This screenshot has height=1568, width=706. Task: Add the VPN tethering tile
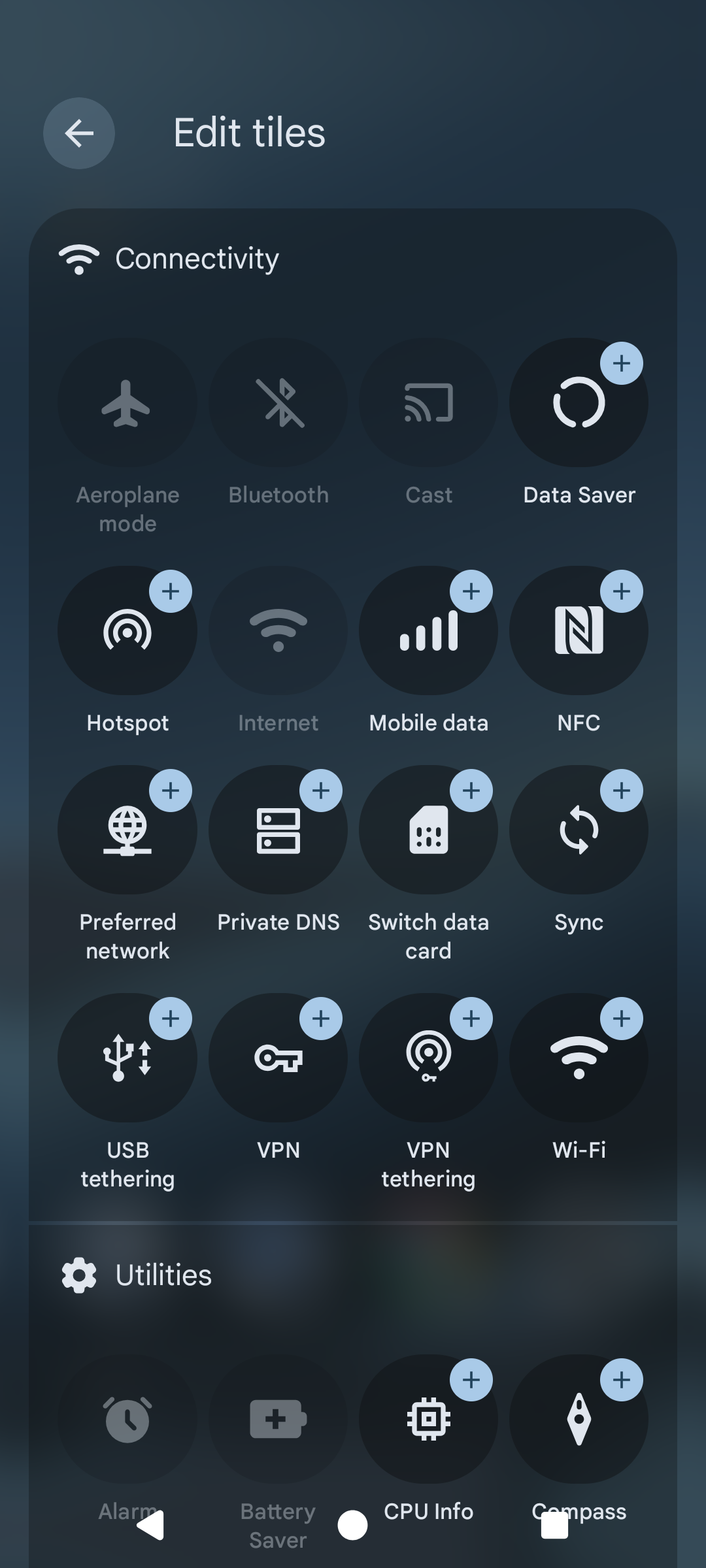coord(471,1019)
